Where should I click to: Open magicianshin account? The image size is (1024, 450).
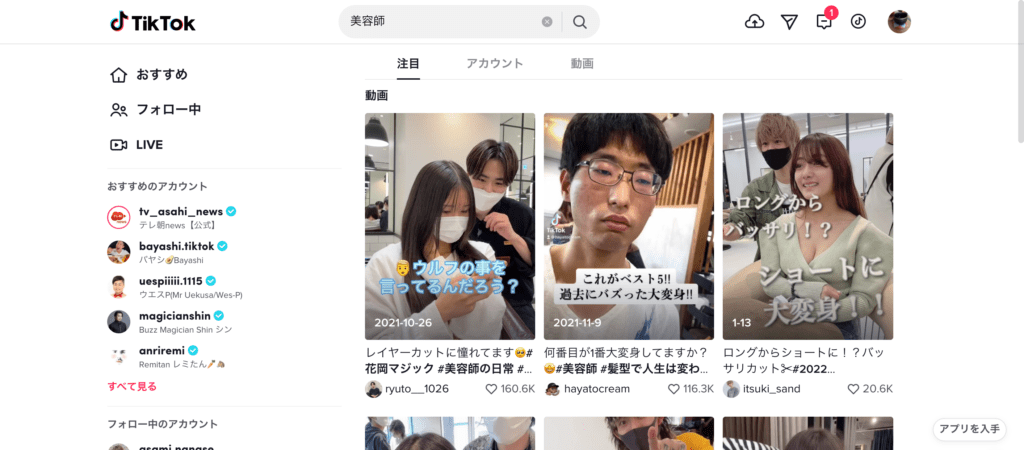[174, 315]
